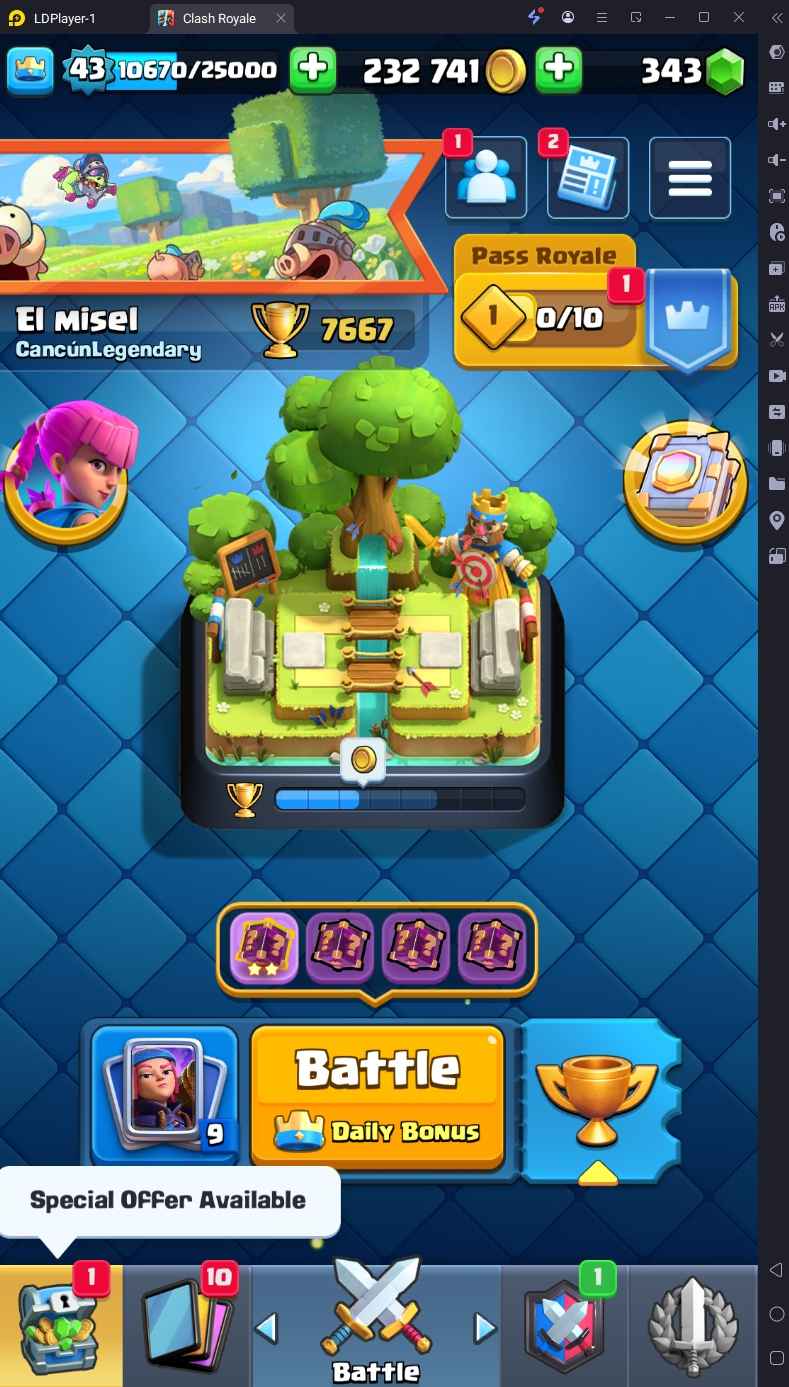Go to next tab with the right arrow
Viewport: 789px width, 1387px height.
tap(485, 1328)
